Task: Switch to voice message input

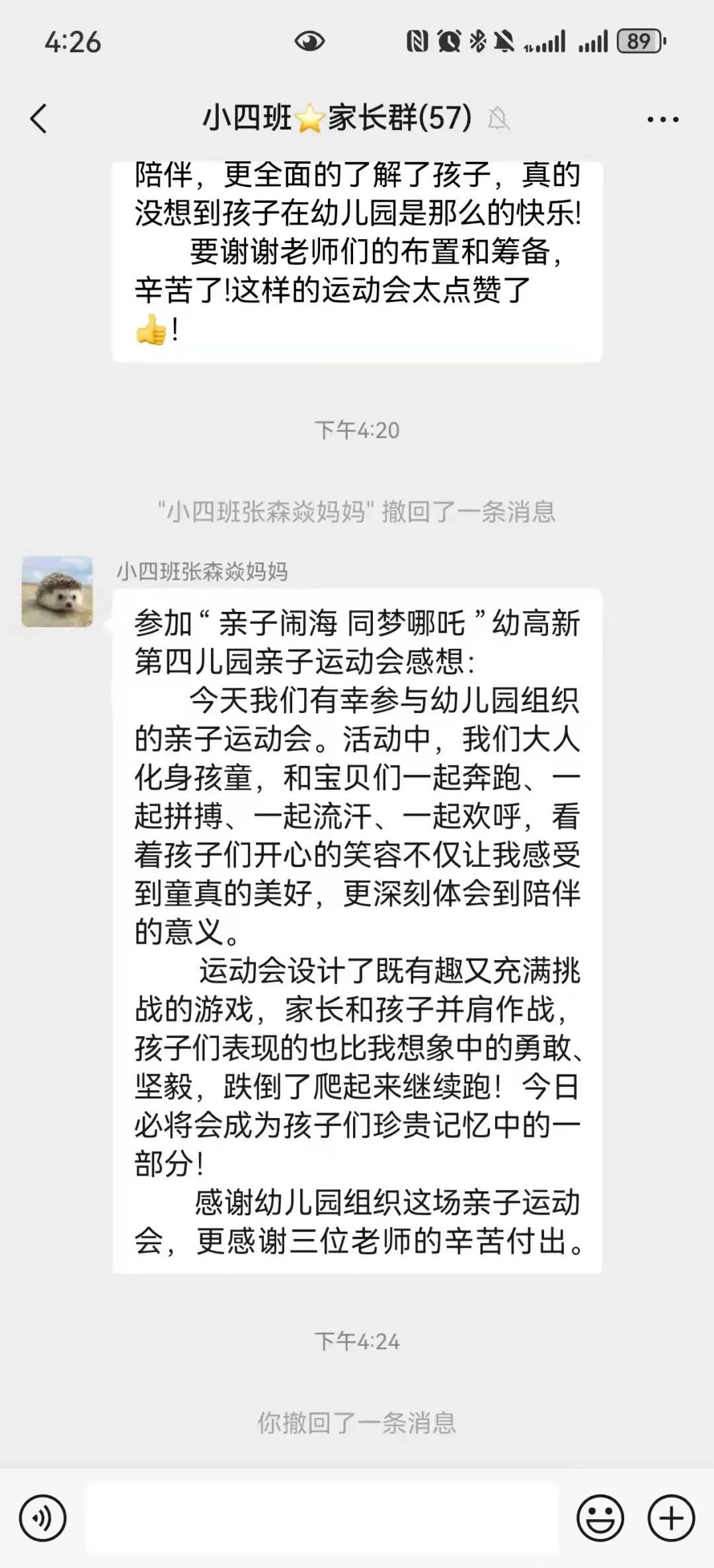Action: click(x=43, y=1518)
